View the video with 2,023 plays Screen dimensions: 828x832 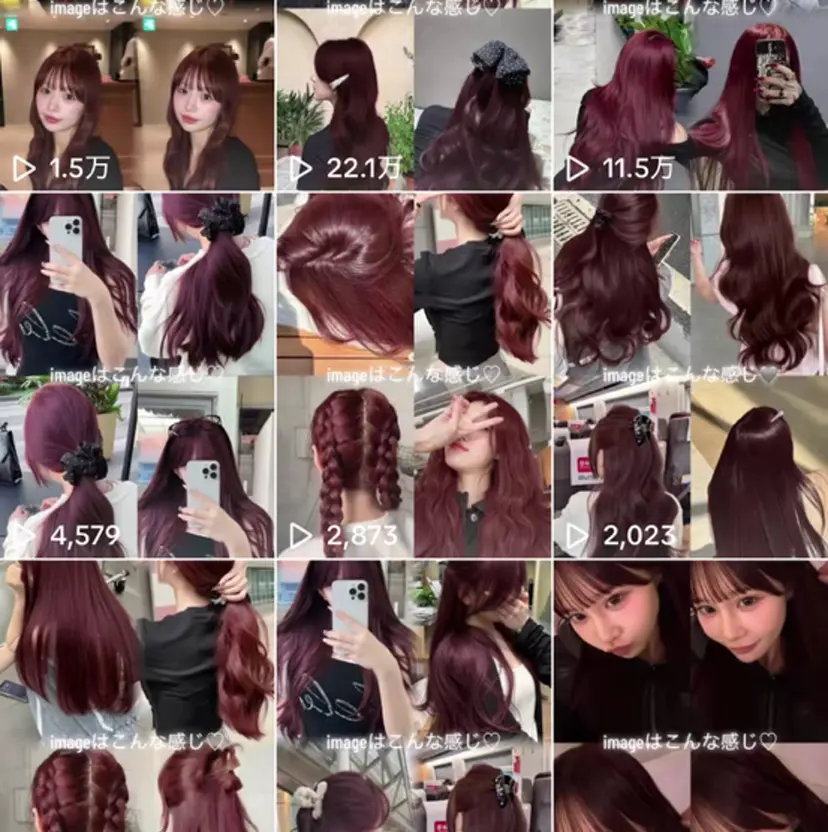point(690,465)
